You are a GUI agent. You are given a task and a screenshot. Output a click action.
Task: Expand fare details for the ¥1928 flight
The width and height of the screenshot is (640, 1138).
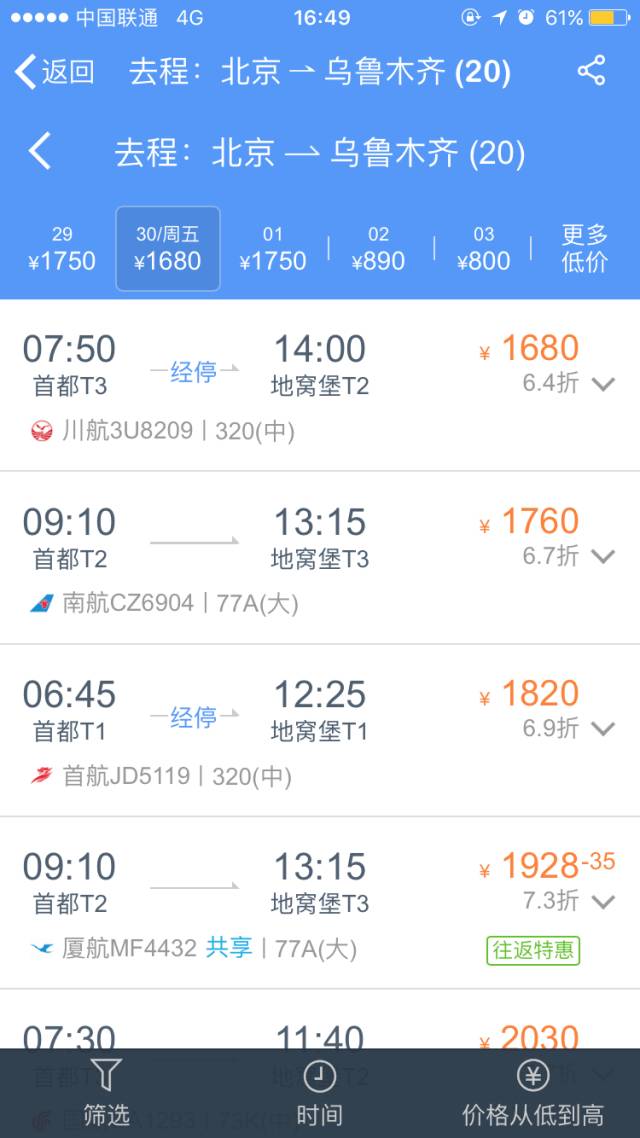click(603, 902)
